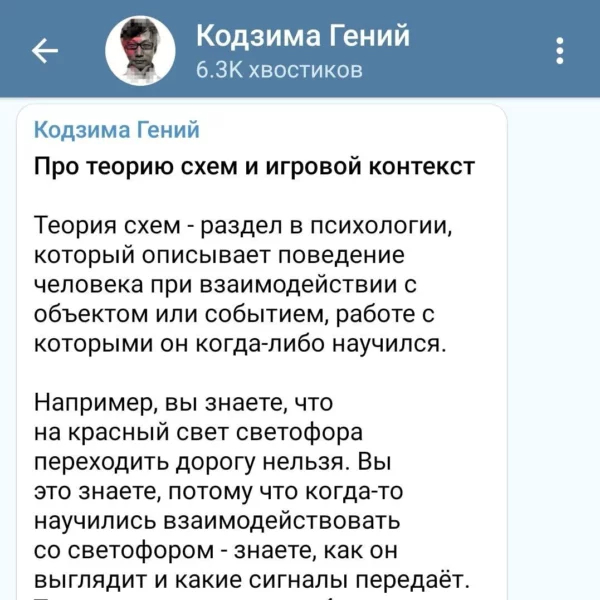Screen dimensions: 600x600
Task: Open Кодзима Гений channel profile picture
Action: (x=140, y=50)
